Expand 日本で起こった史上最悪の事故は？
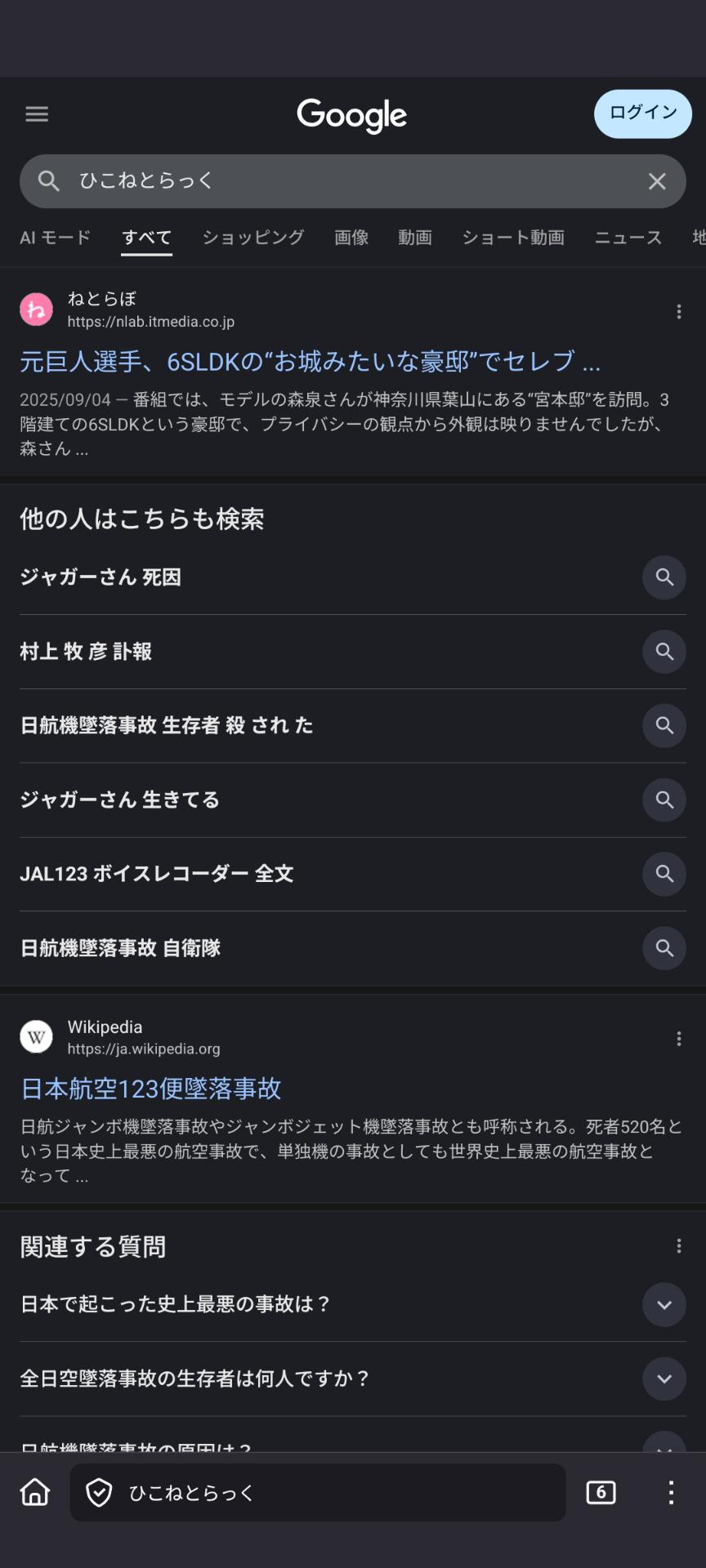706x1568 pixels. tap(664, 1304)
